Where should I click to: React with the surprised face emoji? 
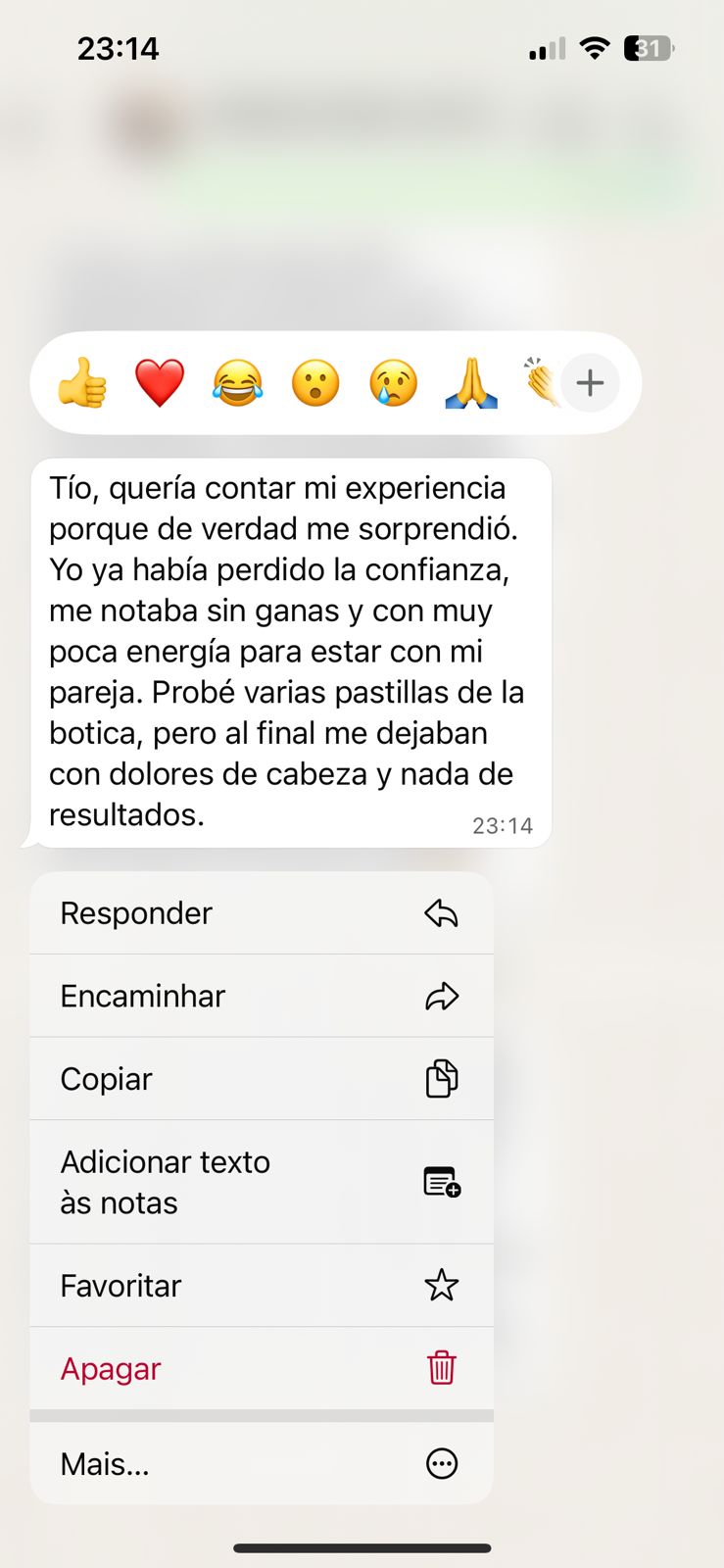click(315, 382)
